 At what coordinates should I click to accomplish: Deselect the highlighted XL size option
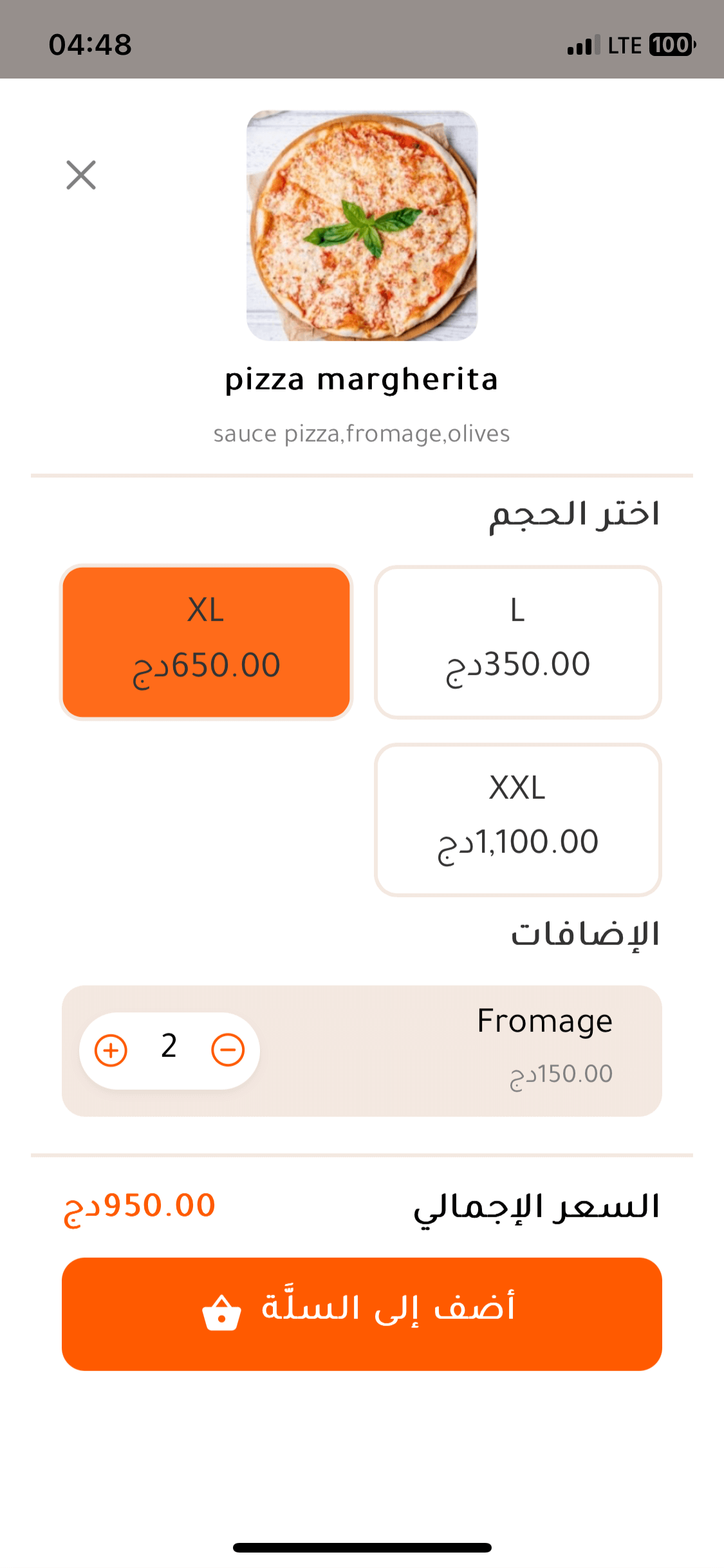pyautogui.click(x=206, y=641)
